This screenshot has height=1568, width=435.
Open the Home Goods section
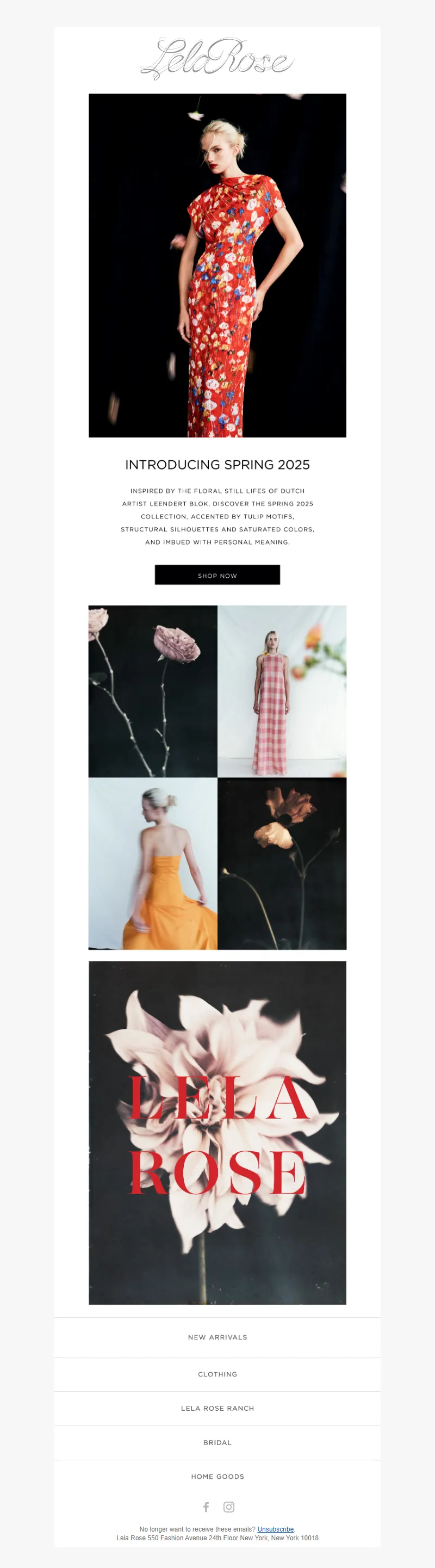click(217, 1476)
